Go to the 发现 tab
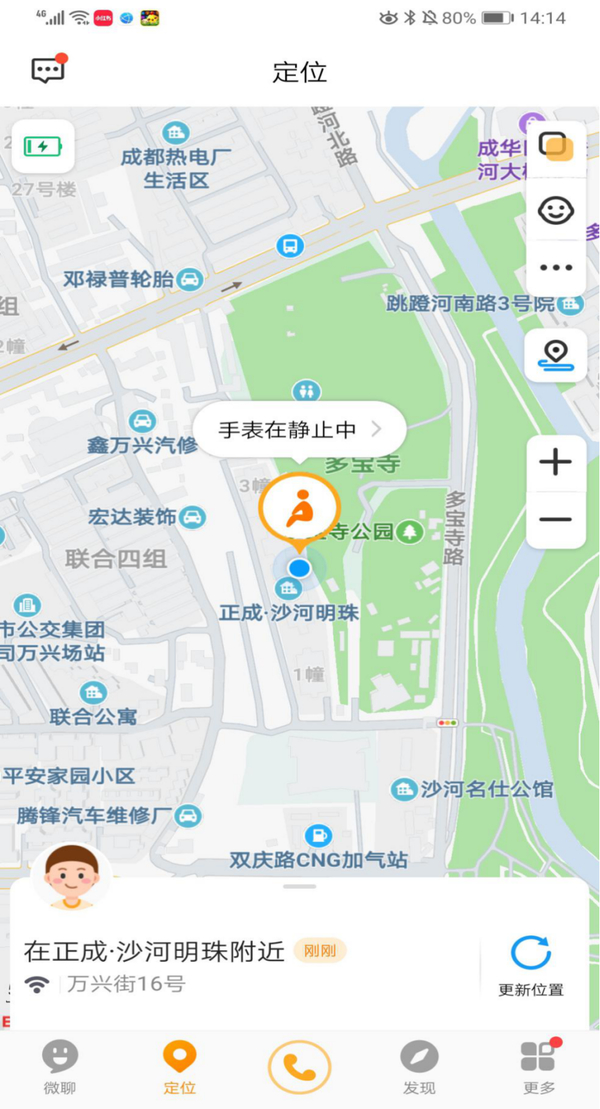The height and width of the screenshot is (1109, 600). [x=419, y=1067]
